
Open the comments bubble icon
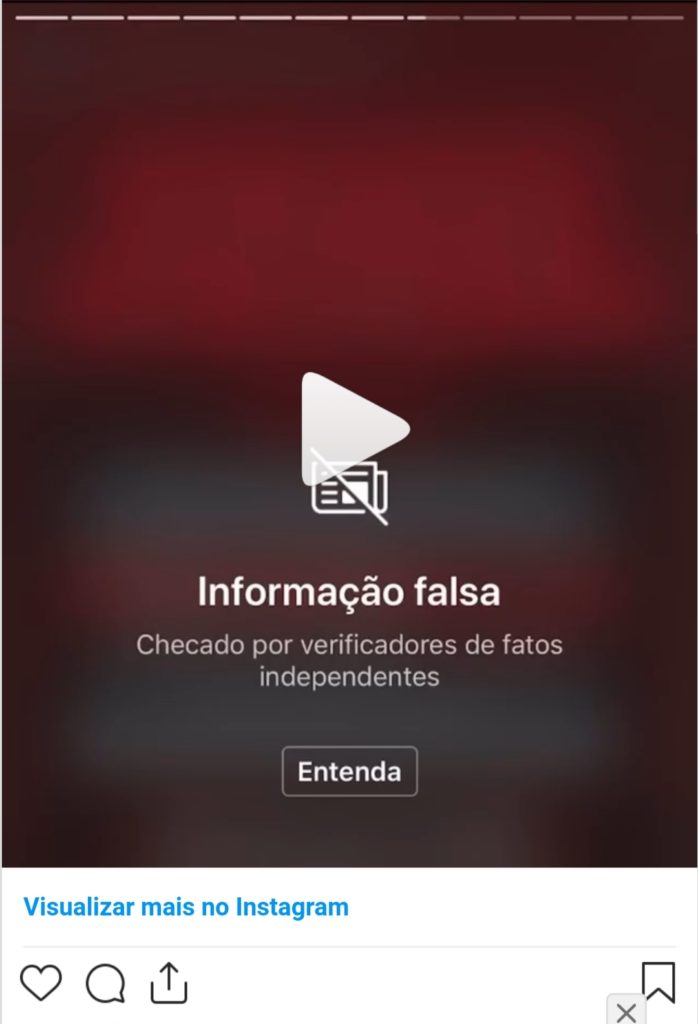point(105,984)
